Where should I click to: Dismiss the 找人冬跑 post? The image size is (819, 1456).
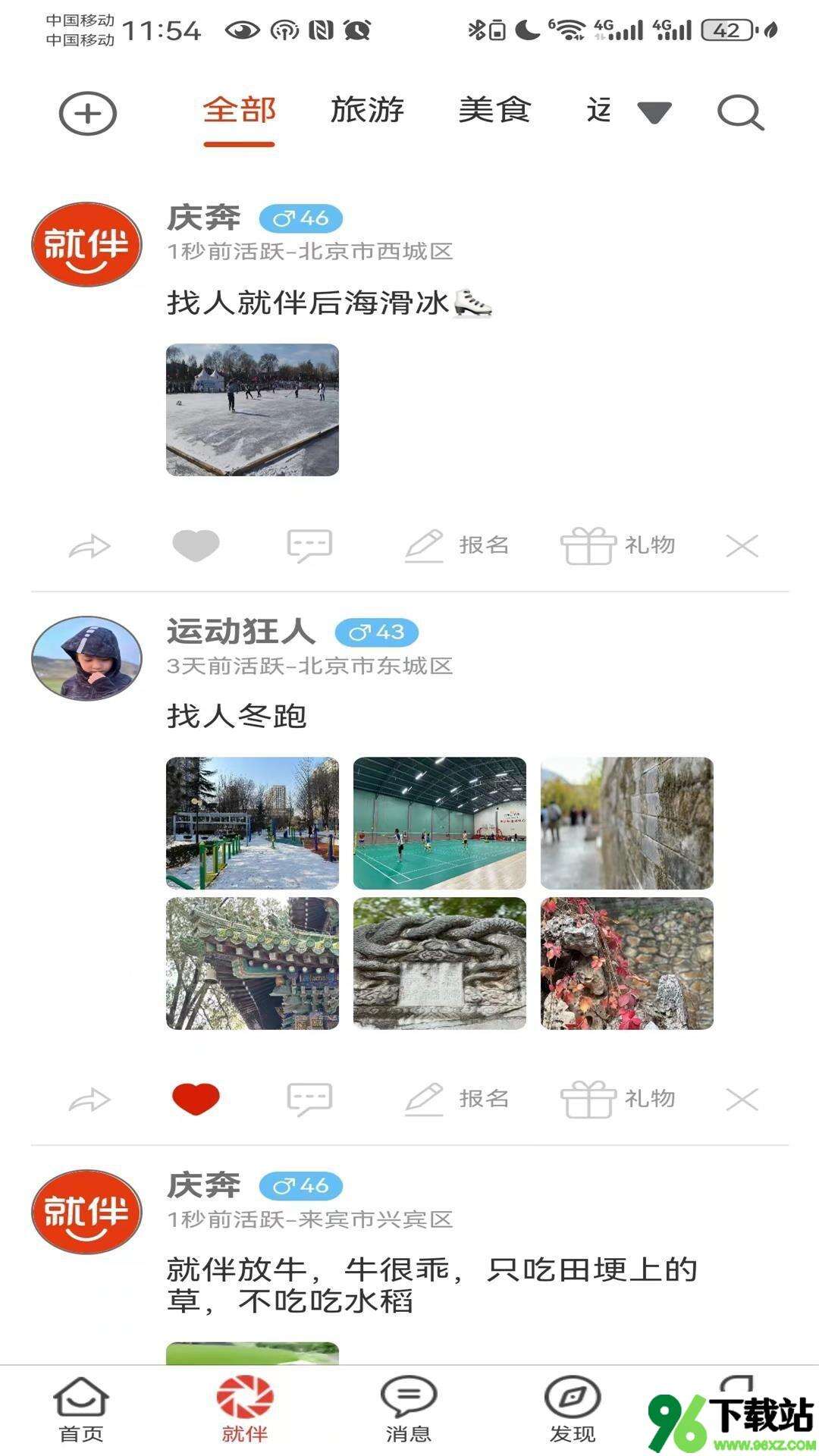[742, 1099]
